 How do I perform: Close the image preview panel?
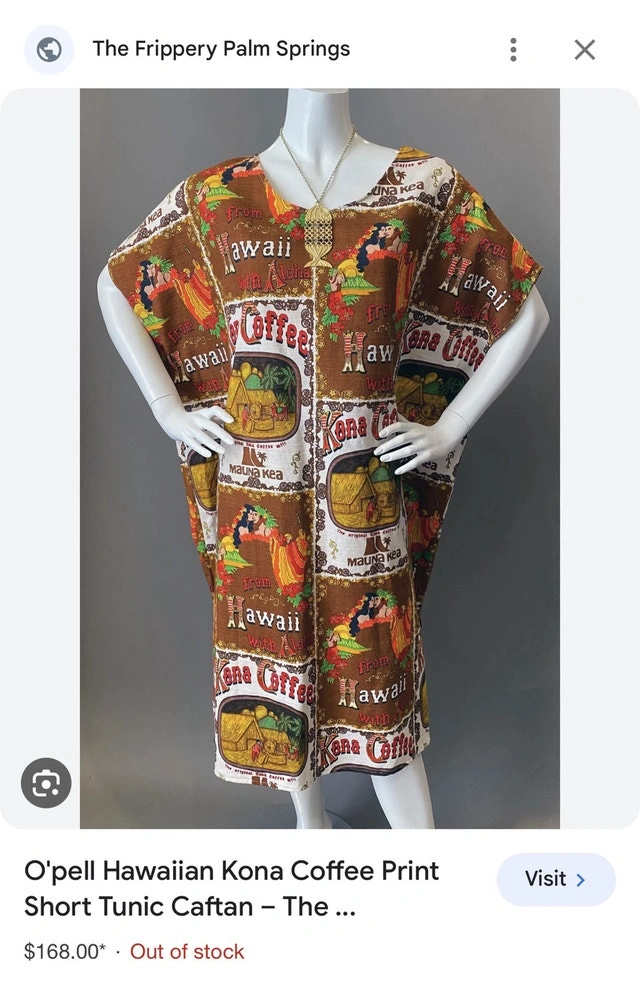coord(585,49)
